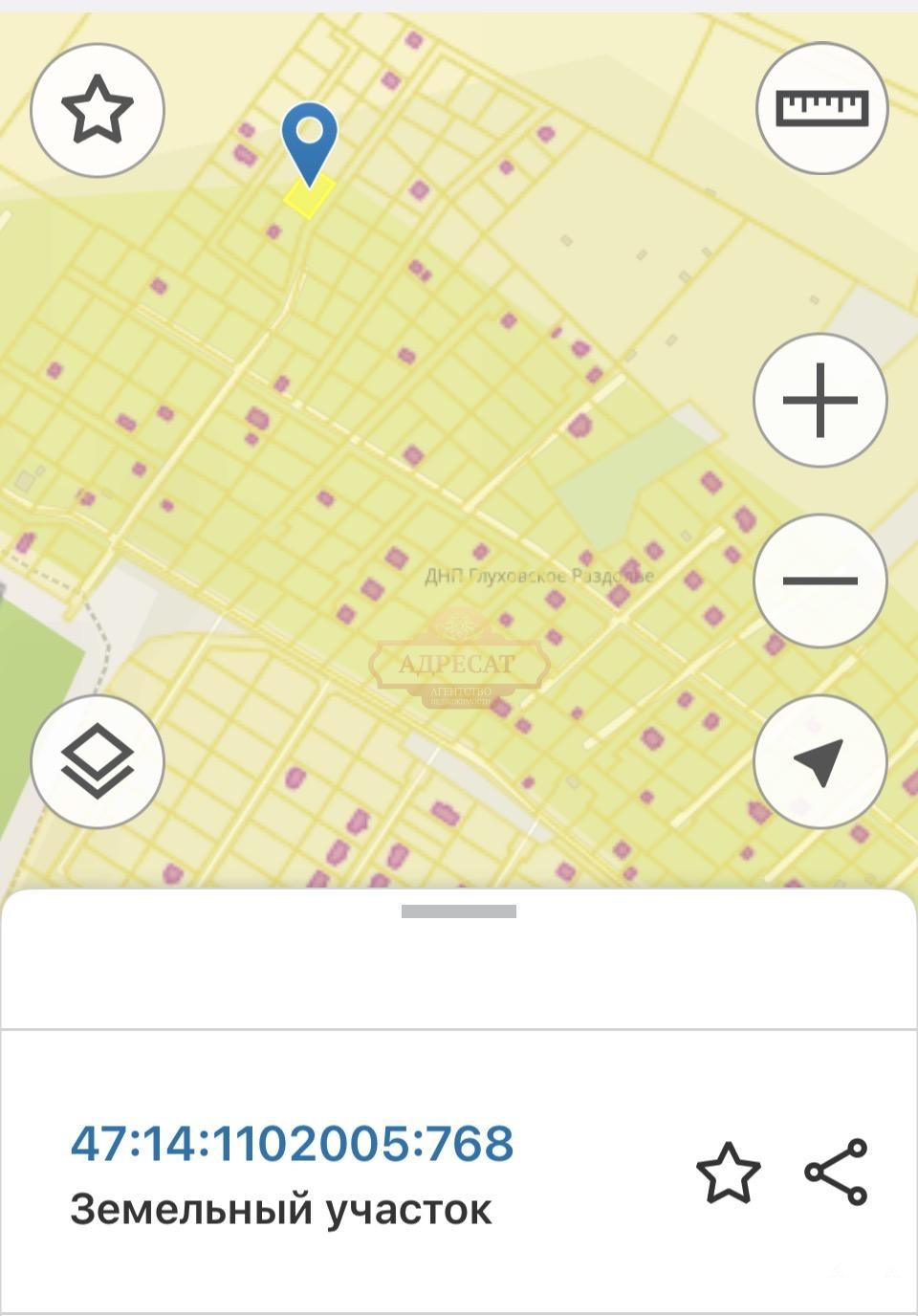Viewport: 918px width, 1316px height.
Task: Open the ruler measurement tool
Action: click(821, 108)
